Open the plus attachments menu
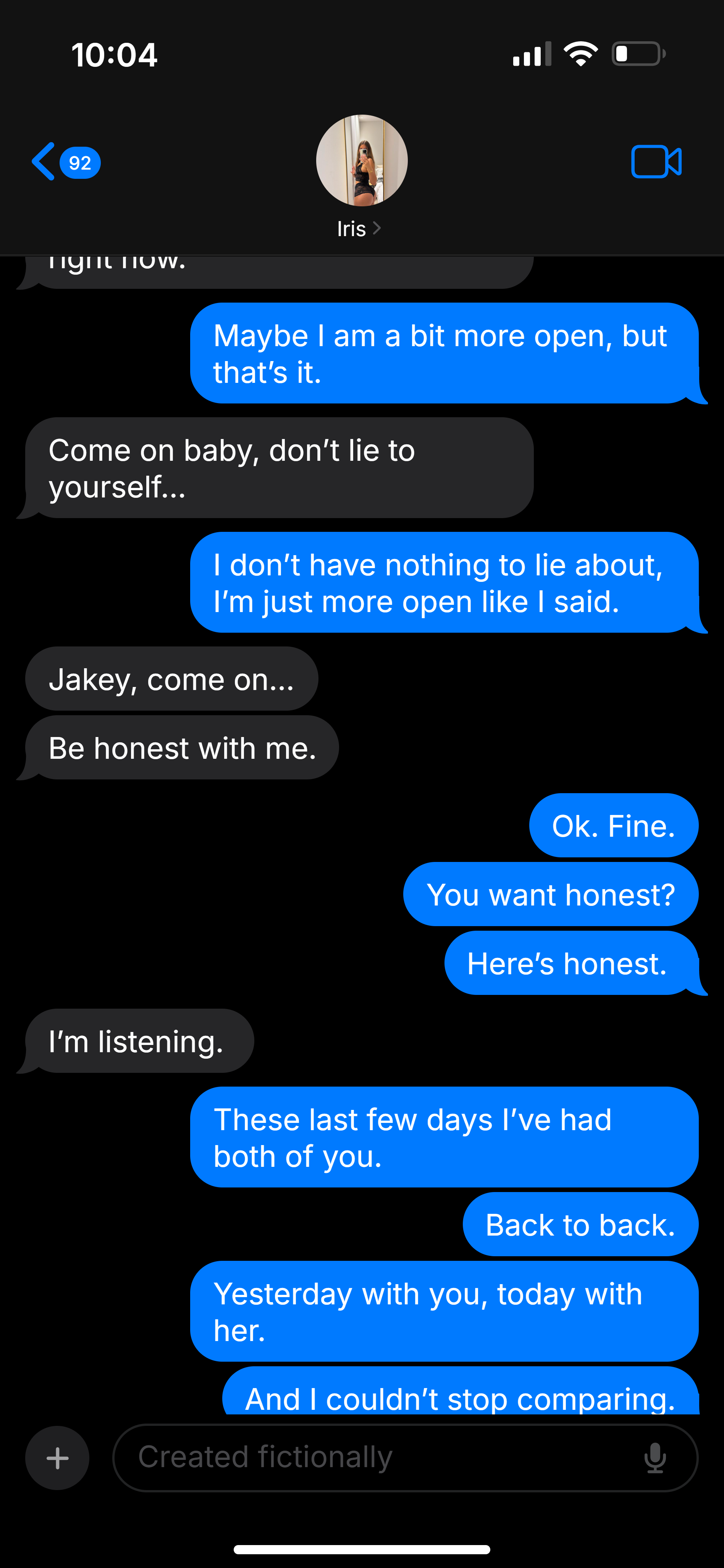 click(57, 1458)
